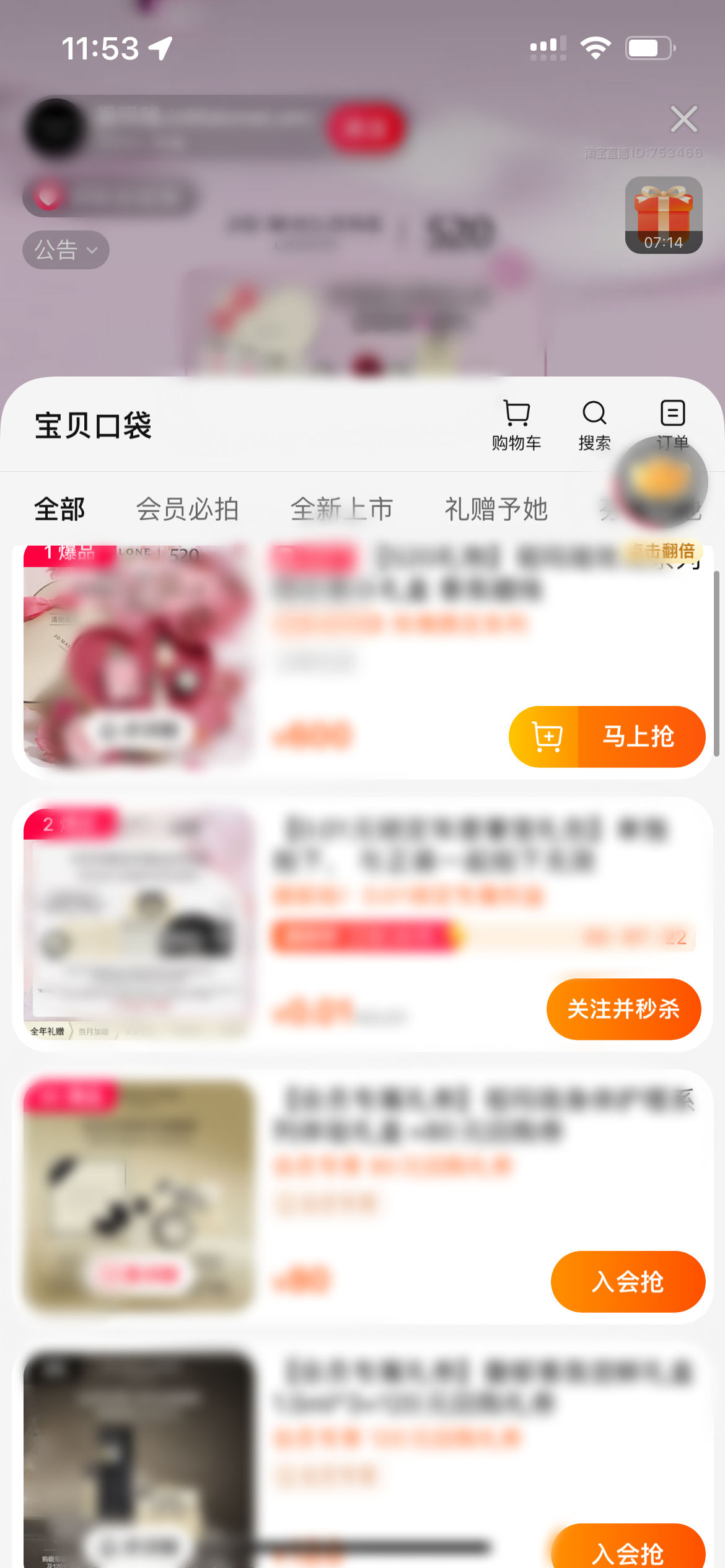Viewport: 725px width, 1568px height.
Task: Select the 全部 tab
Action: click(60, 508)
